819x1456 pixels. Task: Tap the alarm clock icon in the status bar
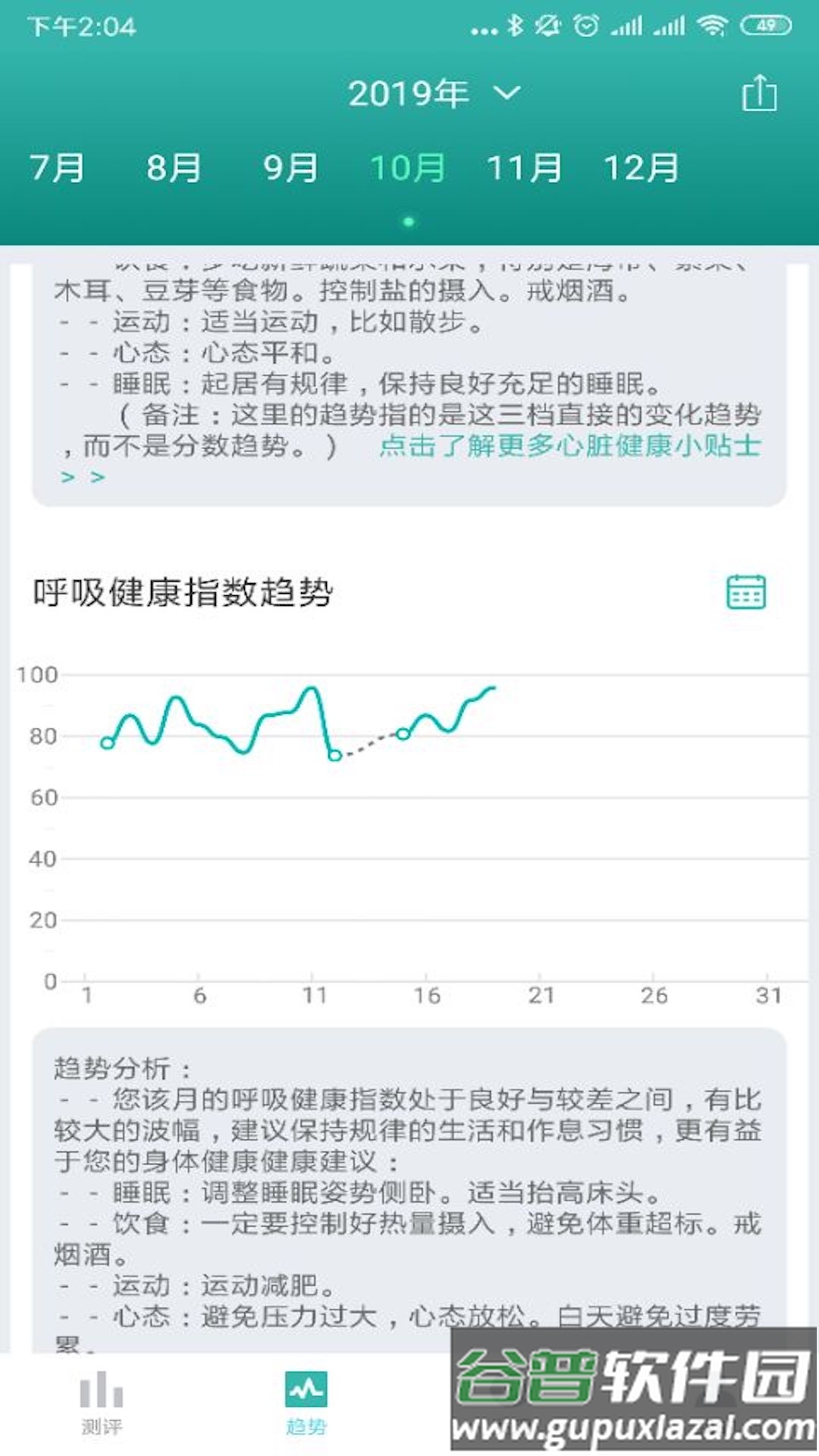coord(586,25)
